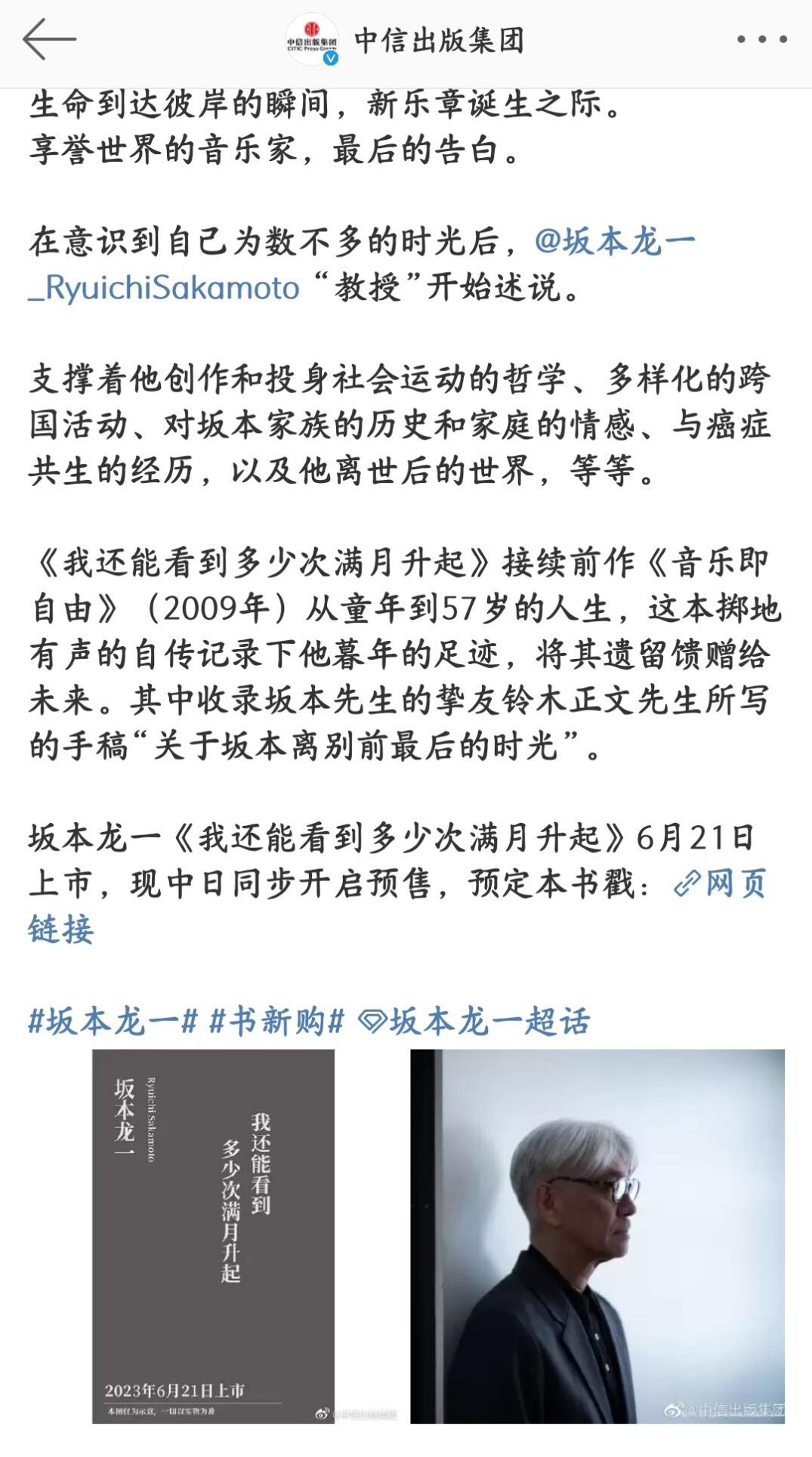Visit the 坂本龙一超话 super topic
The width and height of the screenshot is (812, 1457).
[474, 1022]
